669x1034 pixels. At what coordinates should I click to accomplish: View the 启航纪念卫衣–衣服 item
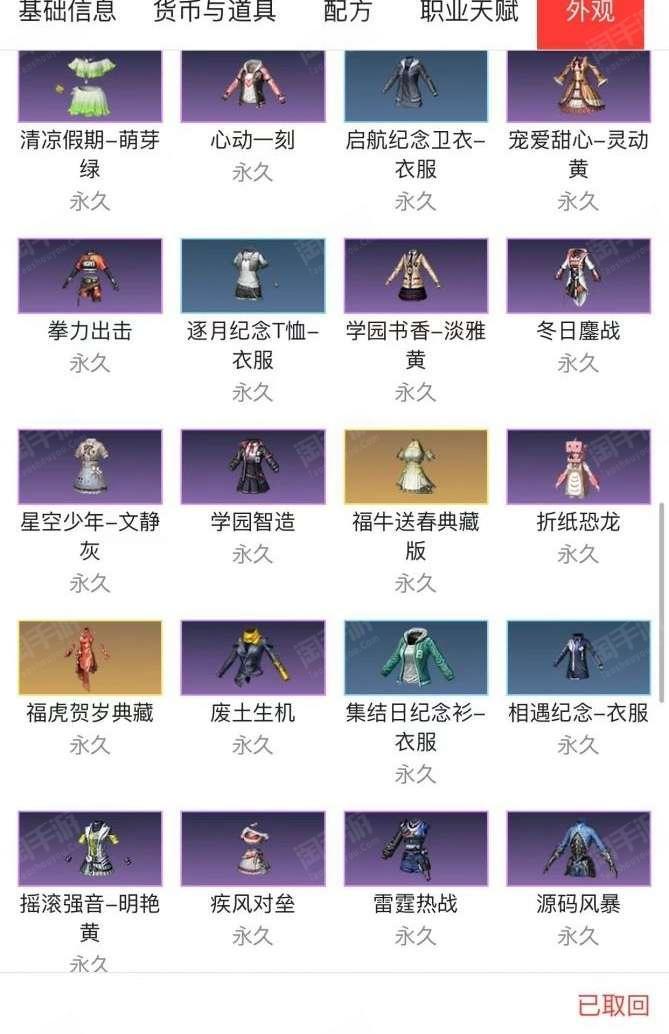[x=416, y=88]
